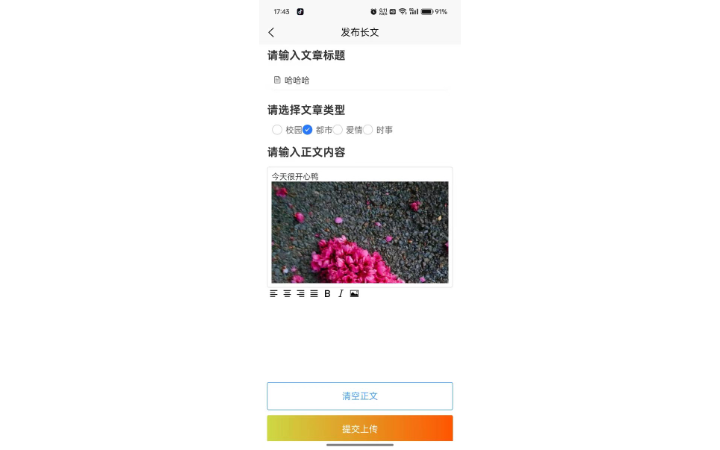720x450 pixels.
Task: Center align the body text
Action: pyautogui.click(x=287, y=294)
